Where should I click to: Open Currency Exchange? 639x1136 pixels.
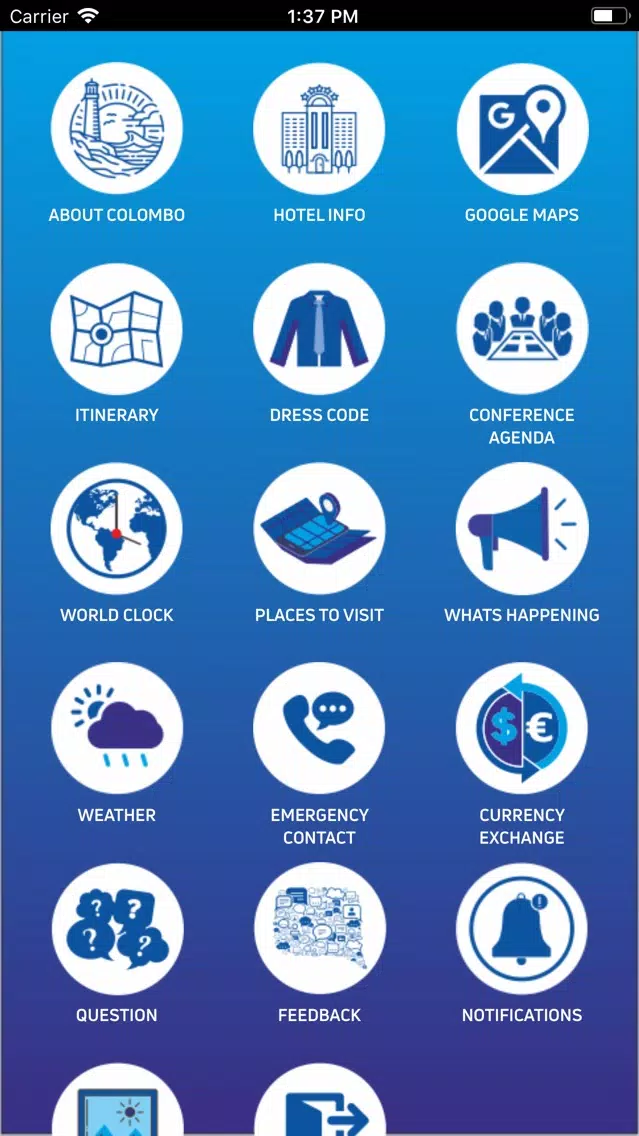522,729
